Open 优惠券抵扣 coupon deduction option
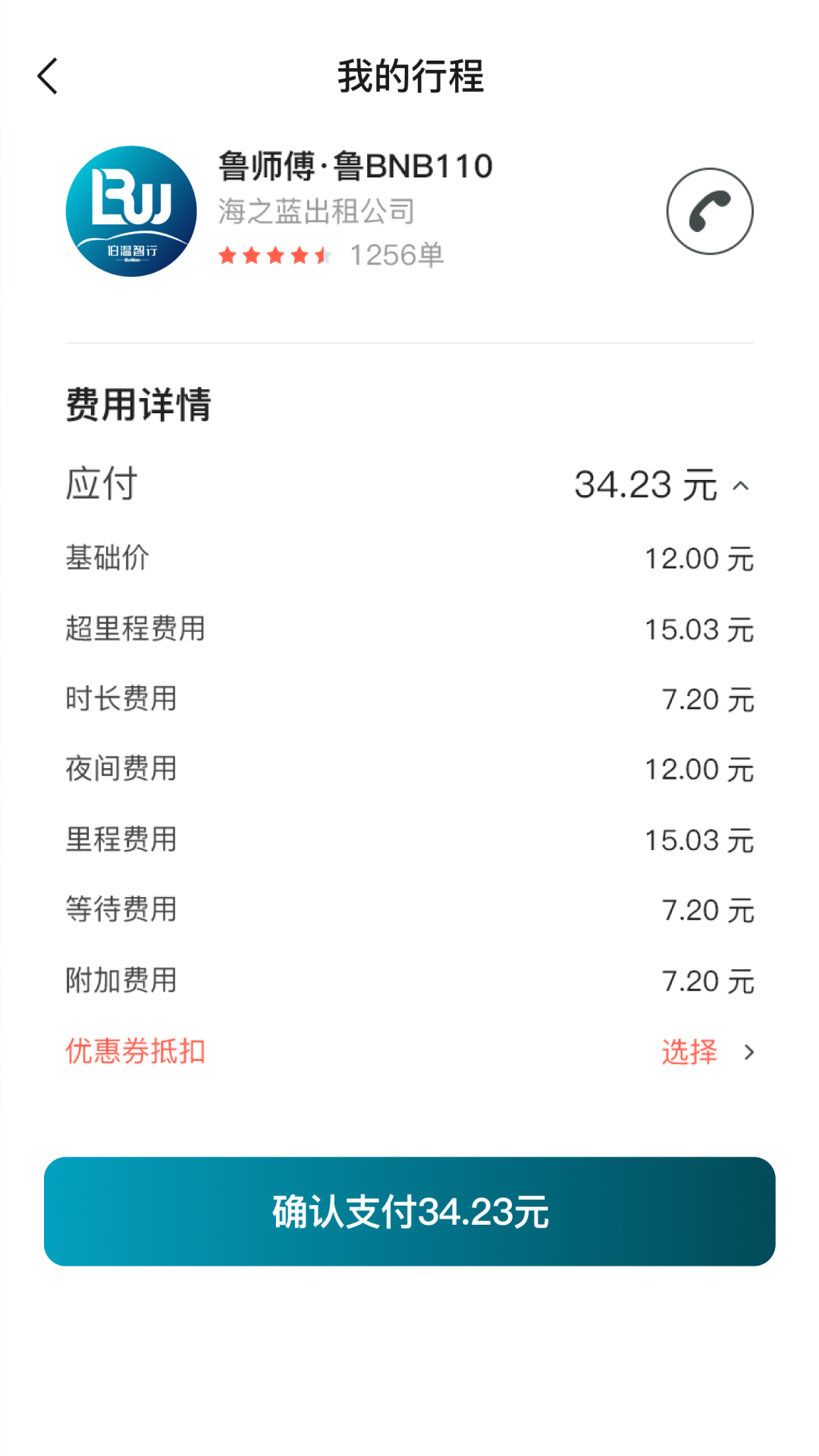 133,1050
